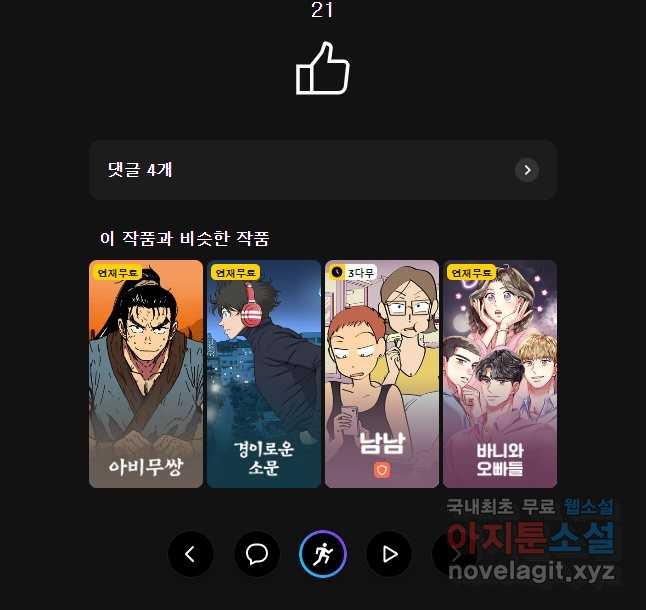Tap the play triangle button
This screenshot has width=646, height=610.
pyautogui.click(x=389, y=554)
